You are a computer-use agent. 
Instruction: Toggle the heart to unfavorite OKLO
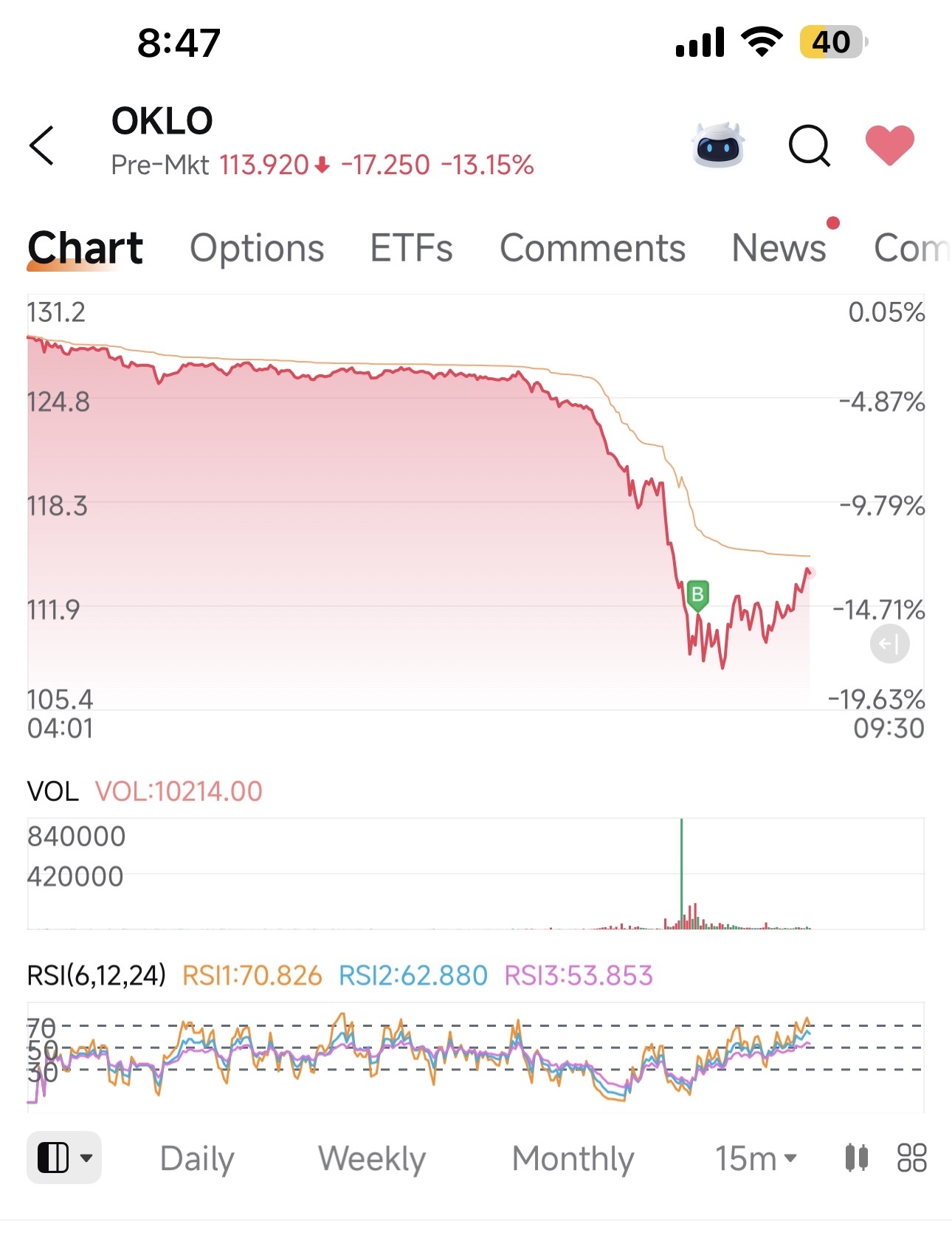point(889,145)
